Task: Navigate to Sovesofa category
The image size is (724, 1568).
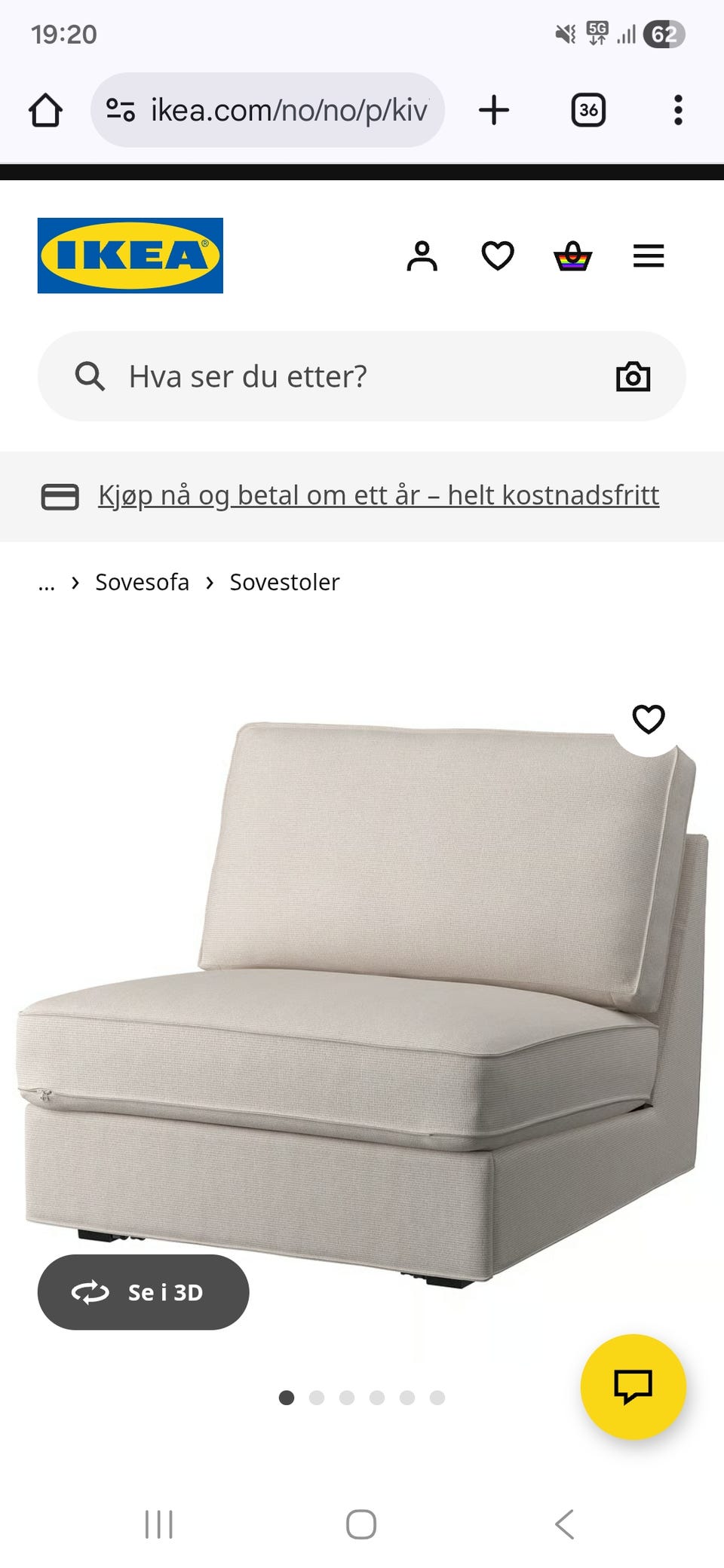Action: [141, 582]
